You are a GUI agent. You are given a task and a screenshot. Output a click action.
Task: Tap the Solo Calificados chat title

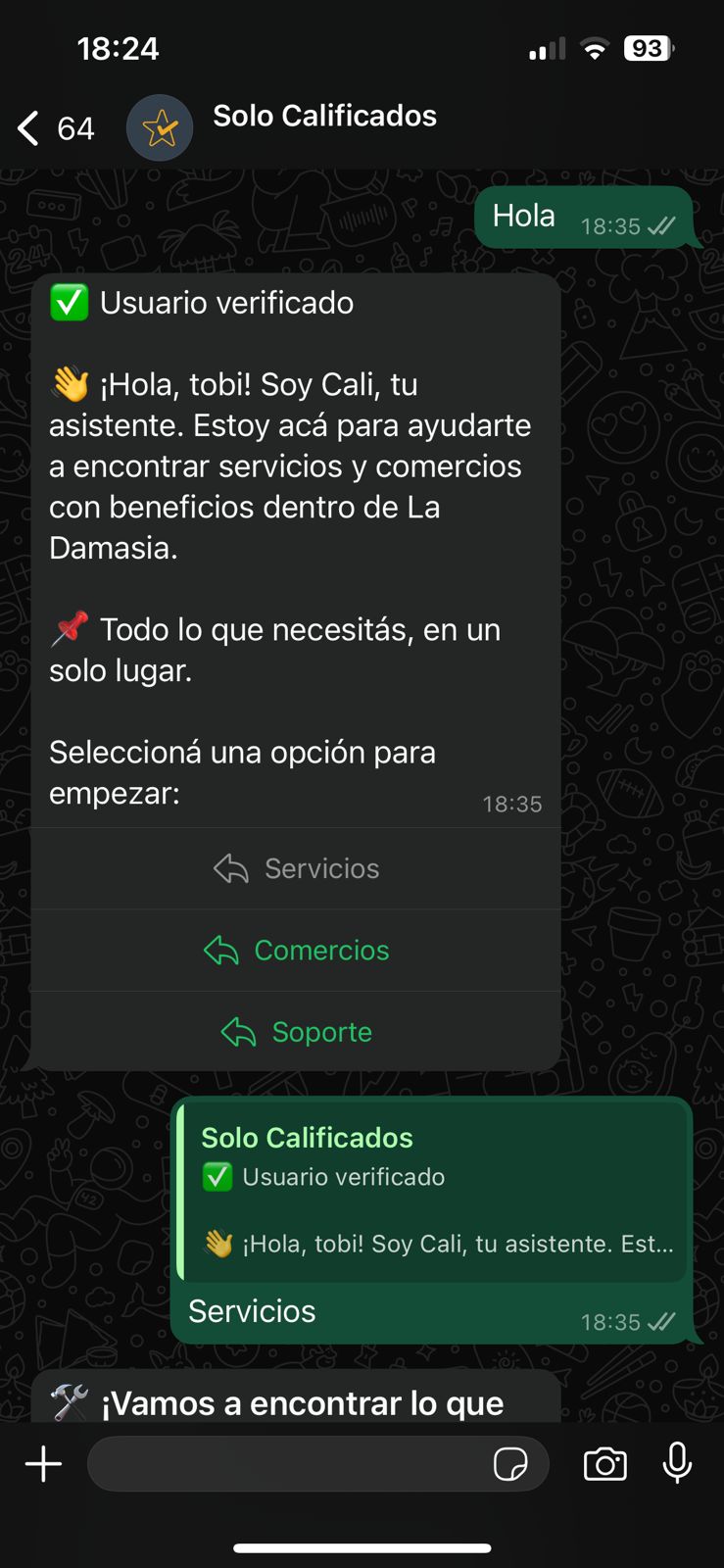[324, 116]
